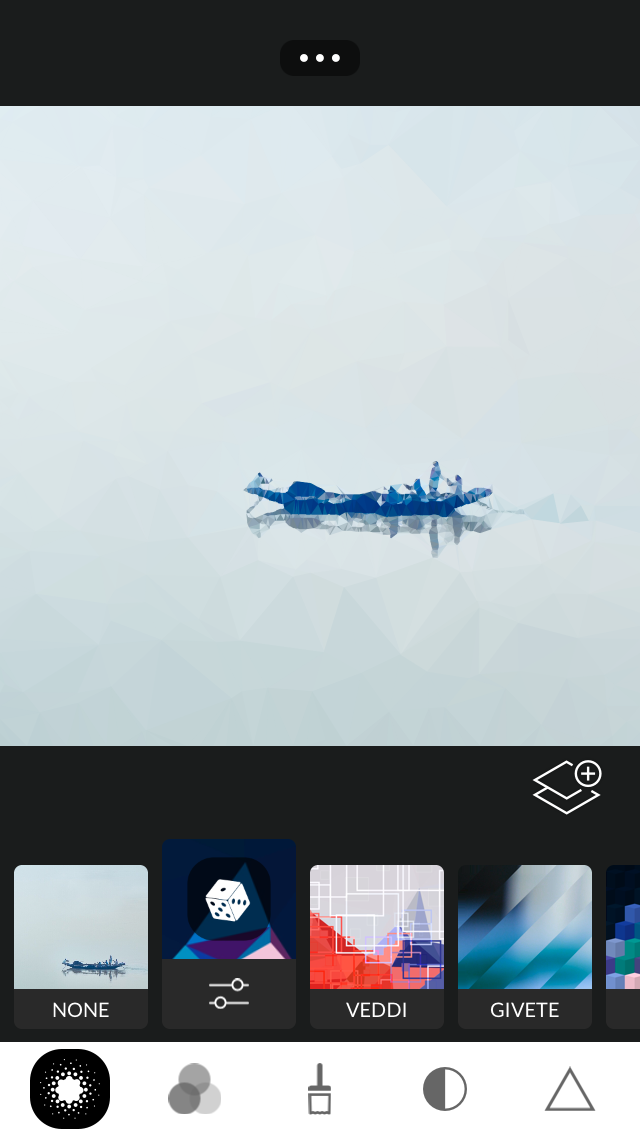Open the color blending circles tab
Screen dimensions: 640x1136
[x=194, y=1089]
